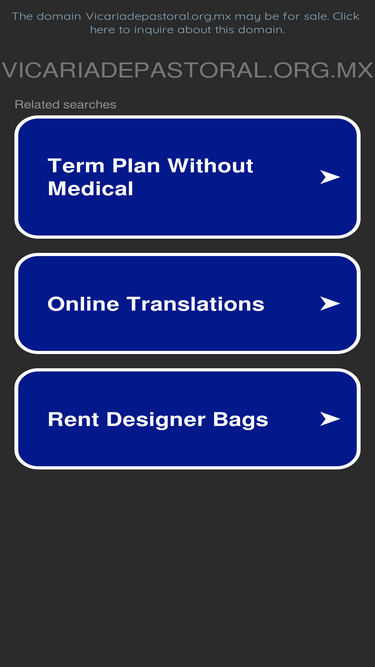
Task: Open the Rent Designer Bags search
Action: tap(188, 419)
